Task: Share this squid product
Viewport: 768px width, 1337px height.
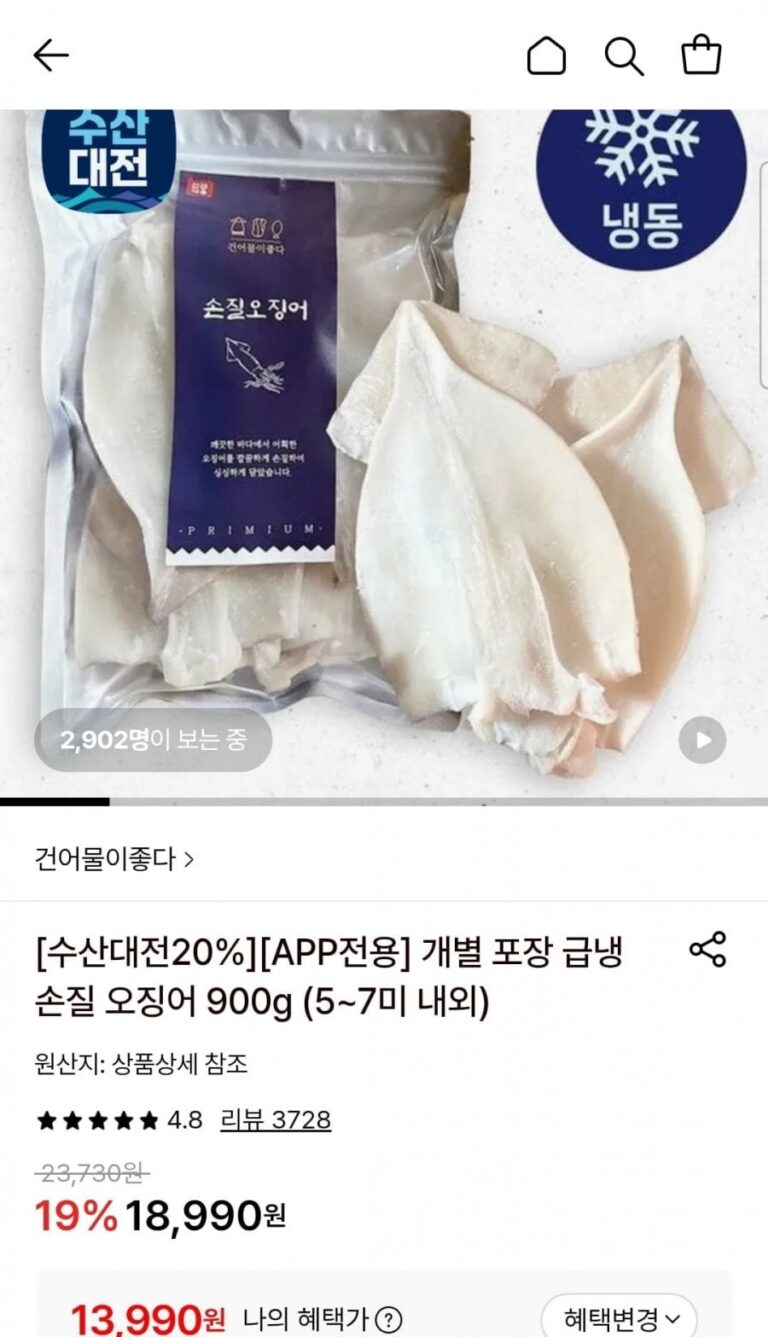Action: pyautogui.click(x=707, y=949)
